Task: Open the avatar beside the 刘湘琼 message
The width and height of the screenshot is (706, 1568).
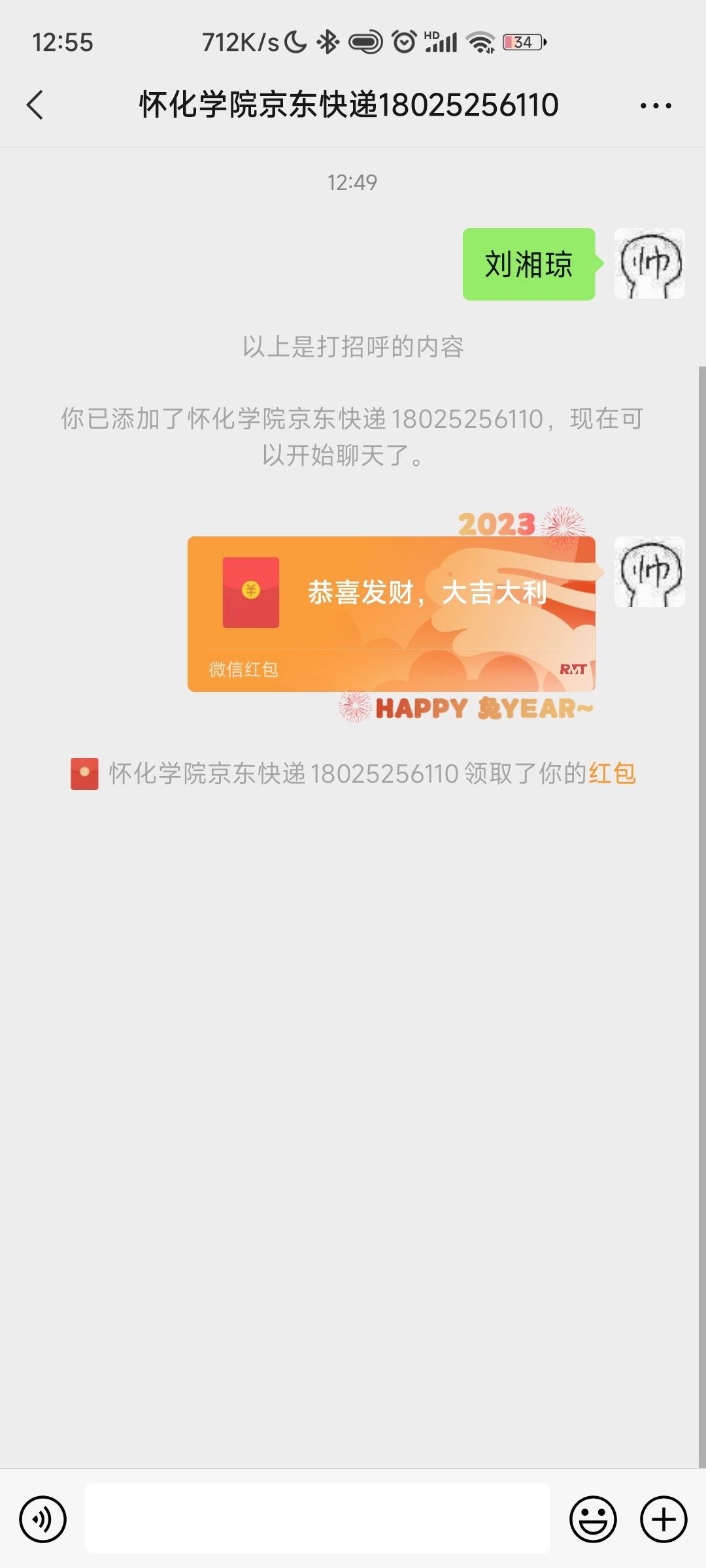Action: 649,264
